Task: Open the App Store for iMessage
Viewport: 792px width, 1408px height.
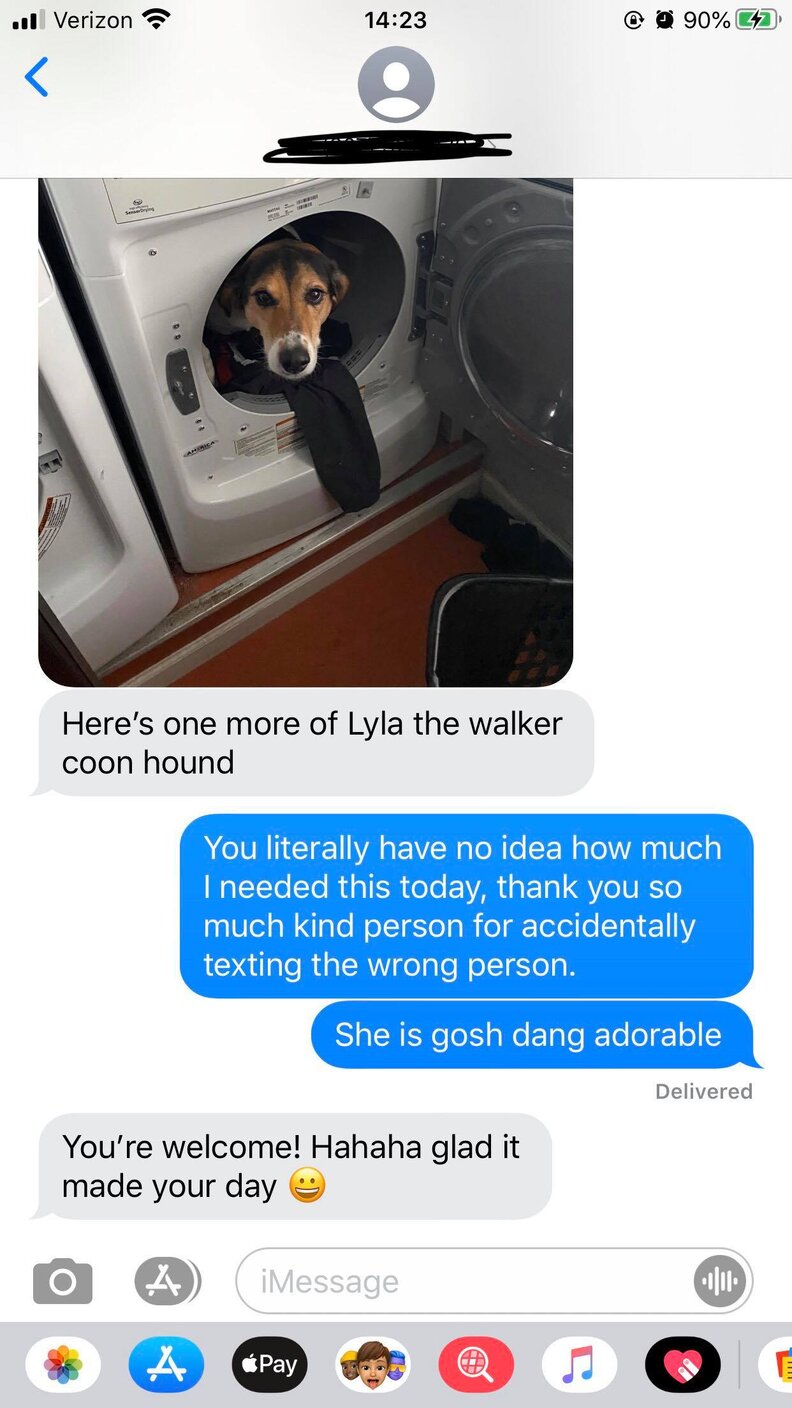Action: [166, 1365]
